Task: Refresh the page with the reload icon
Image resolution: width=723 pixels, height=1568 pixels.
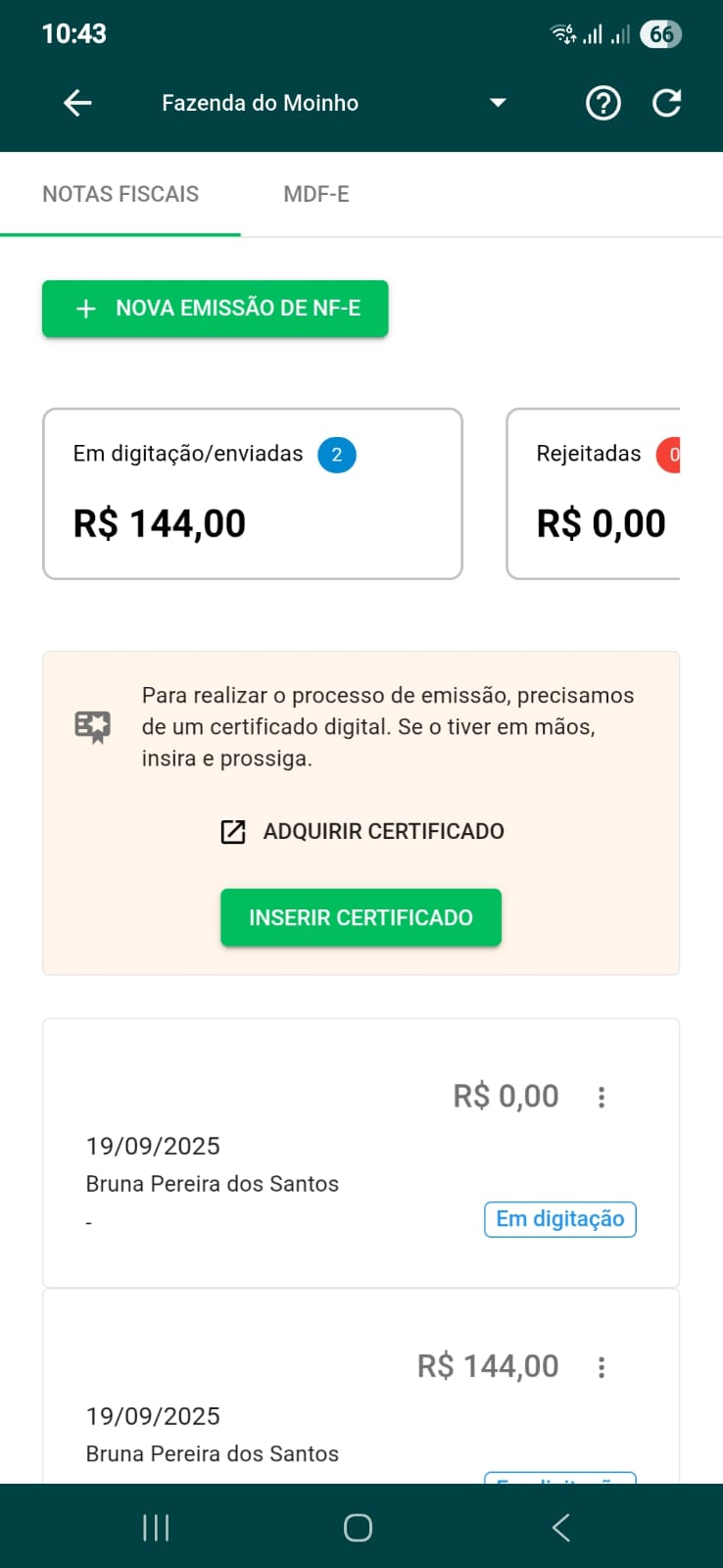Action: [667, 102]
